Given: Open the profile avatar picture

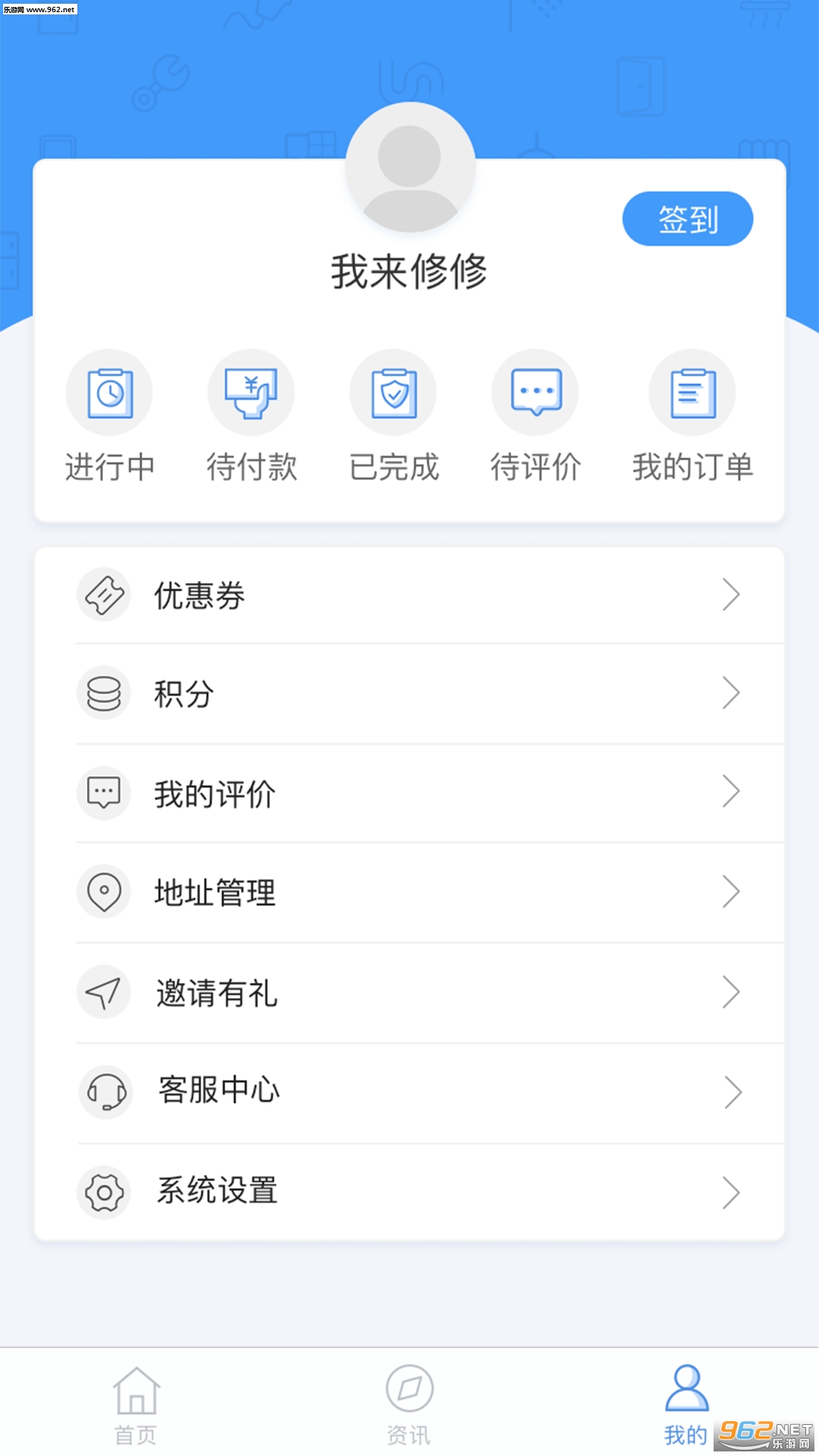Looking at the screenshot, I should [x=409, y=168].
